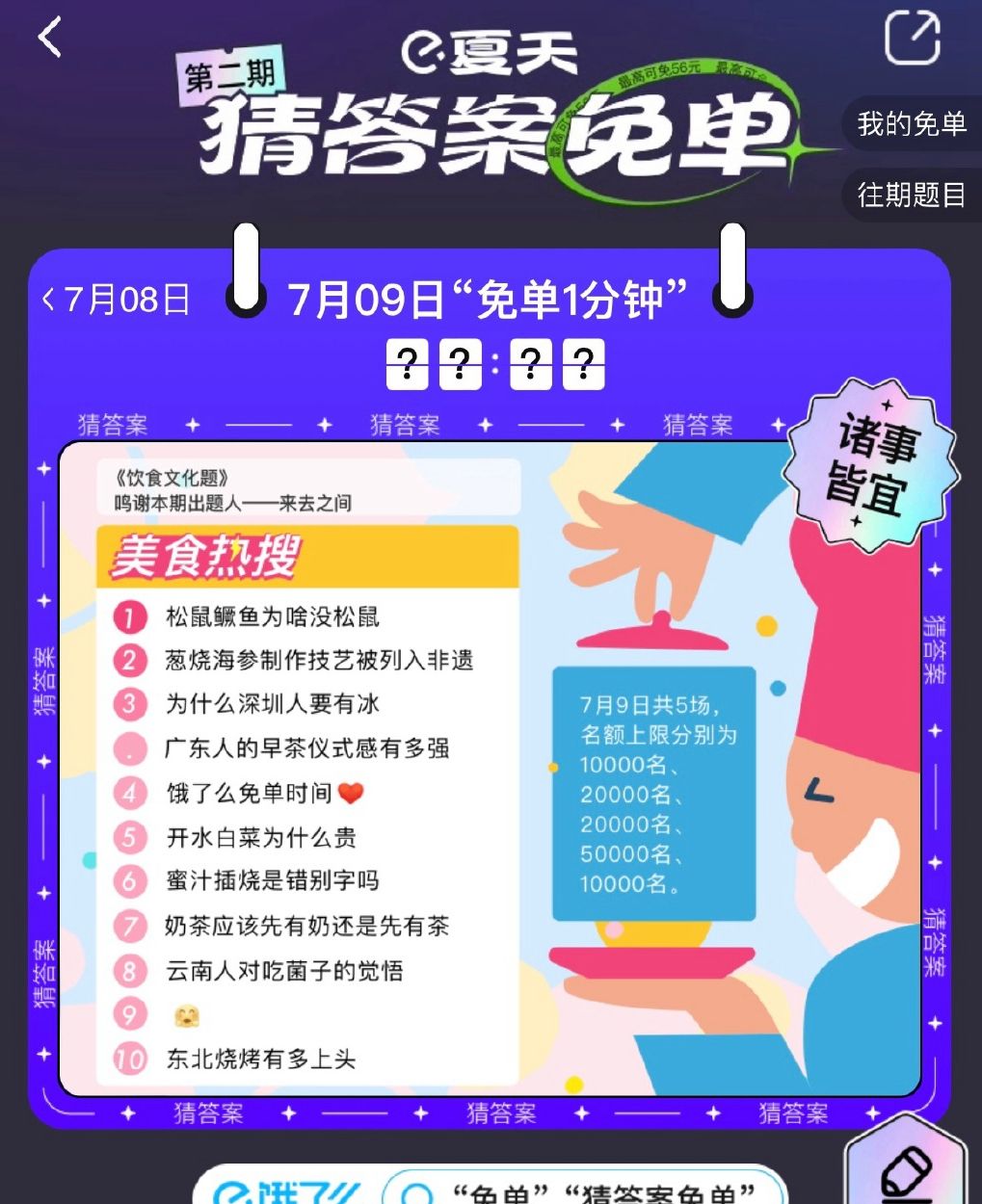Tap the search box with 免单 keywords
982x1204 pixels.
tap(588, 1191)
